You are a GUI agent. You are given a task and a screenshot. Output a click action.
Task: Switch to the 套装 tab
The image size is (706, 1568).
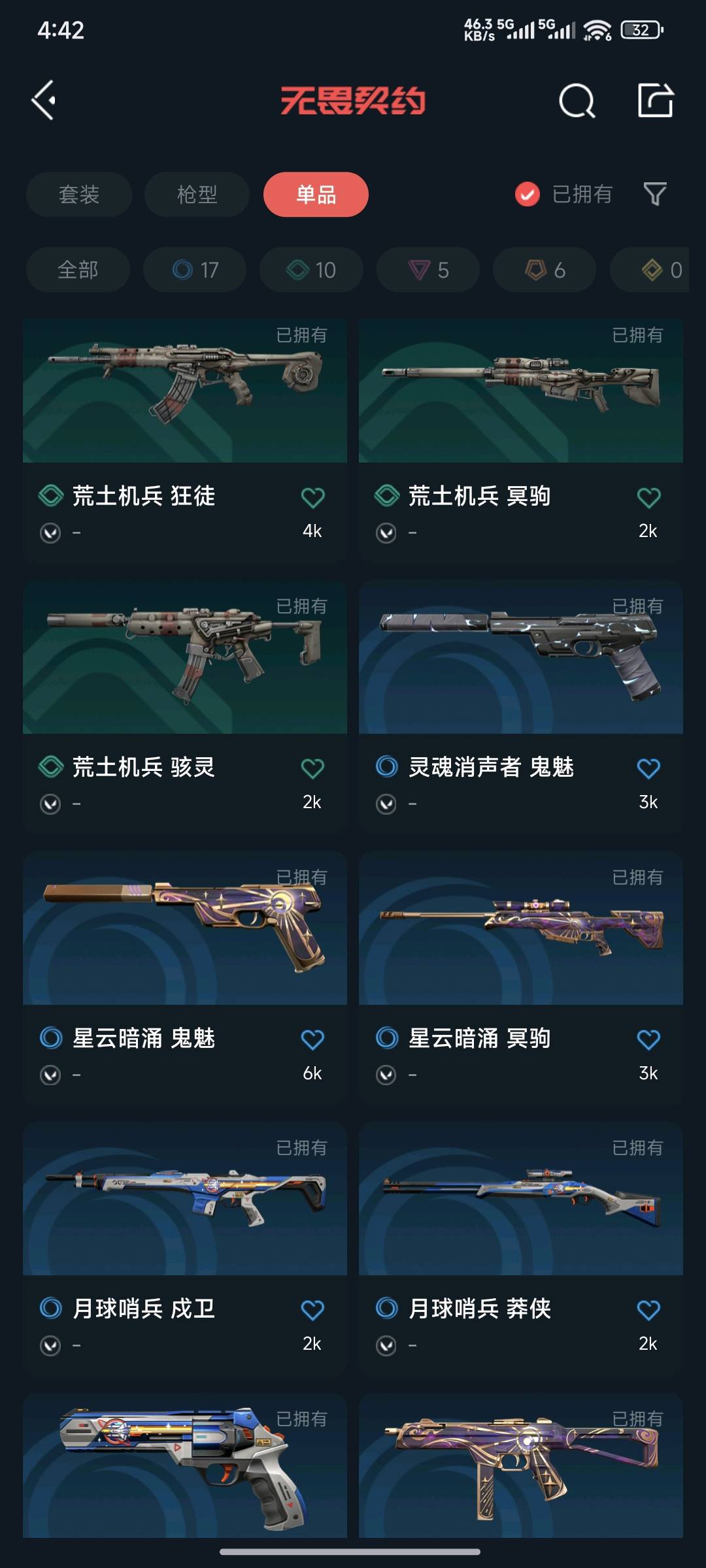point(79,195)
